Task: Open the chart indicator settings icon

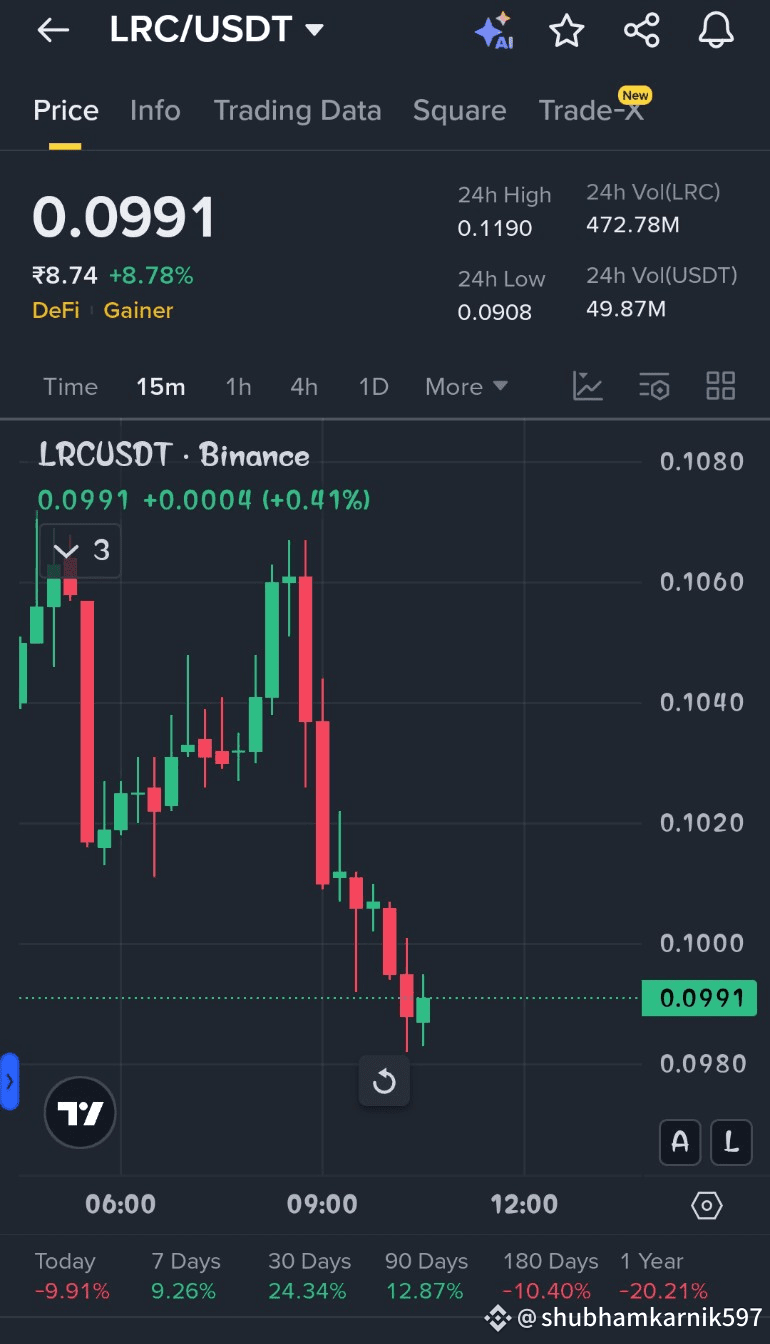Action: click(654, 386)
